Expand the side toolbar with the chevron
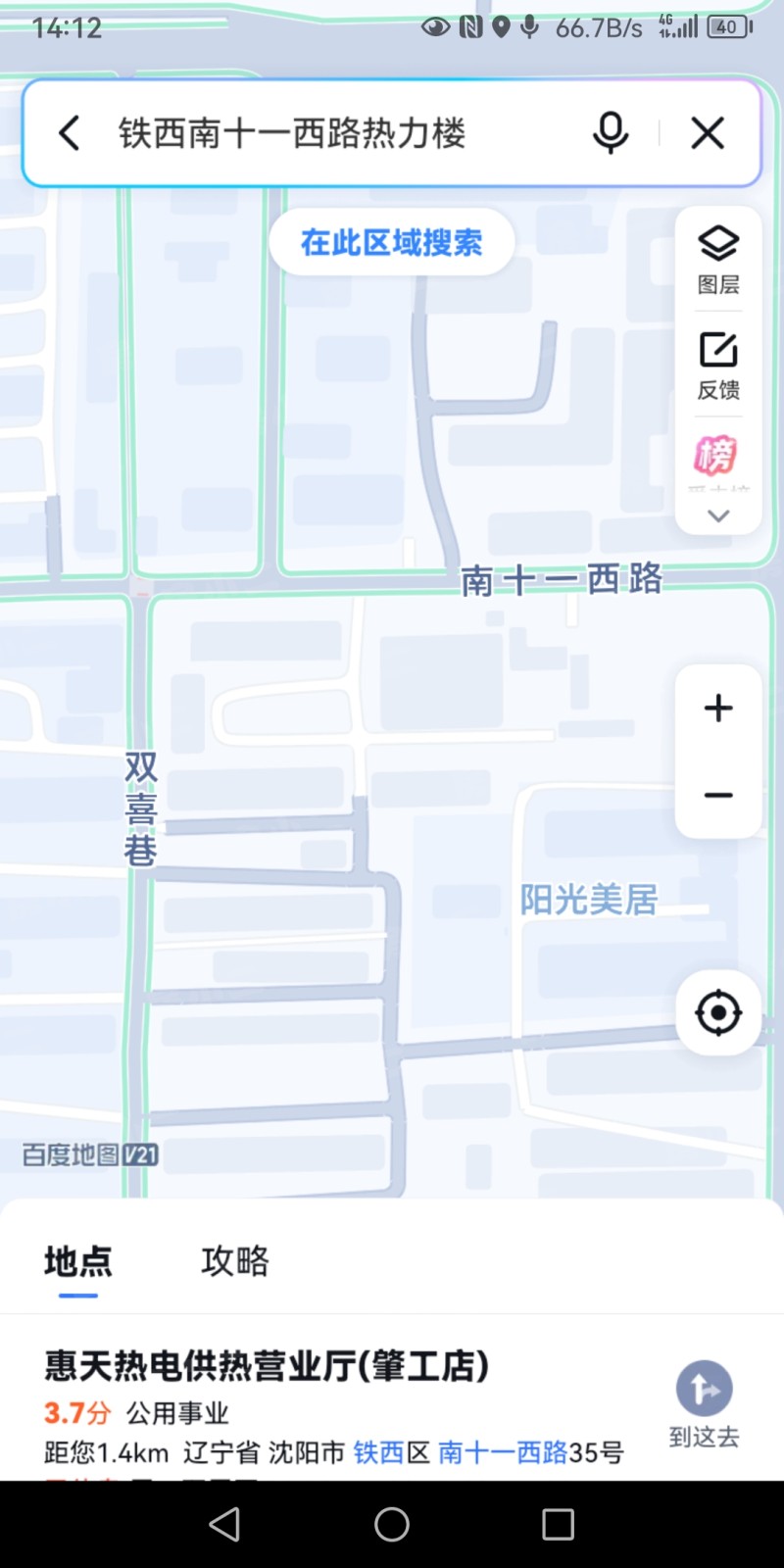 [x=718, y=515]
